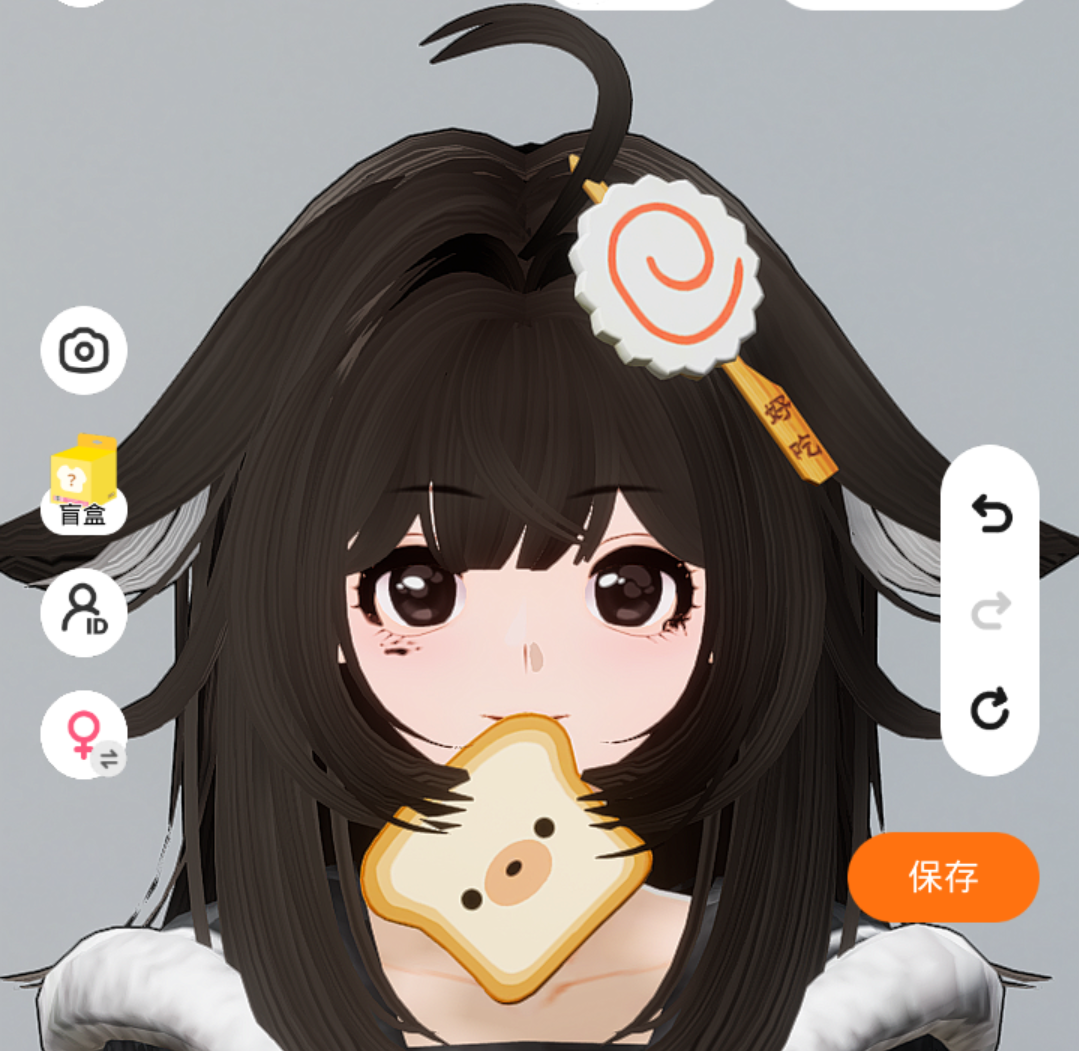Tap the camera icon to take a photo
The width and height of the screenshot is (1079, 1051).
(84, 351)
